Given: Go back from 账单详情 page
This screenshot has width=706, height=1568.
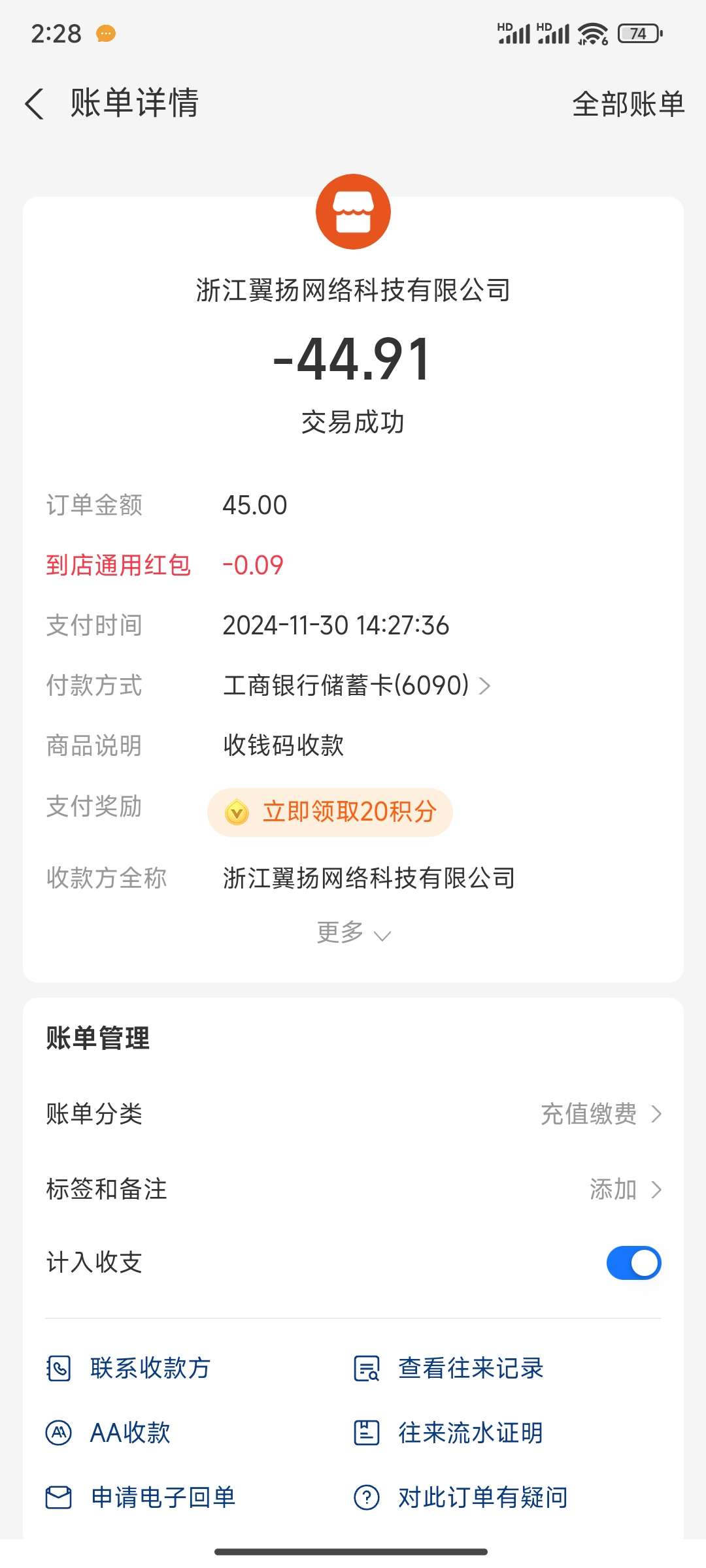Looking at the screenshot, I should tap(35, 104).
